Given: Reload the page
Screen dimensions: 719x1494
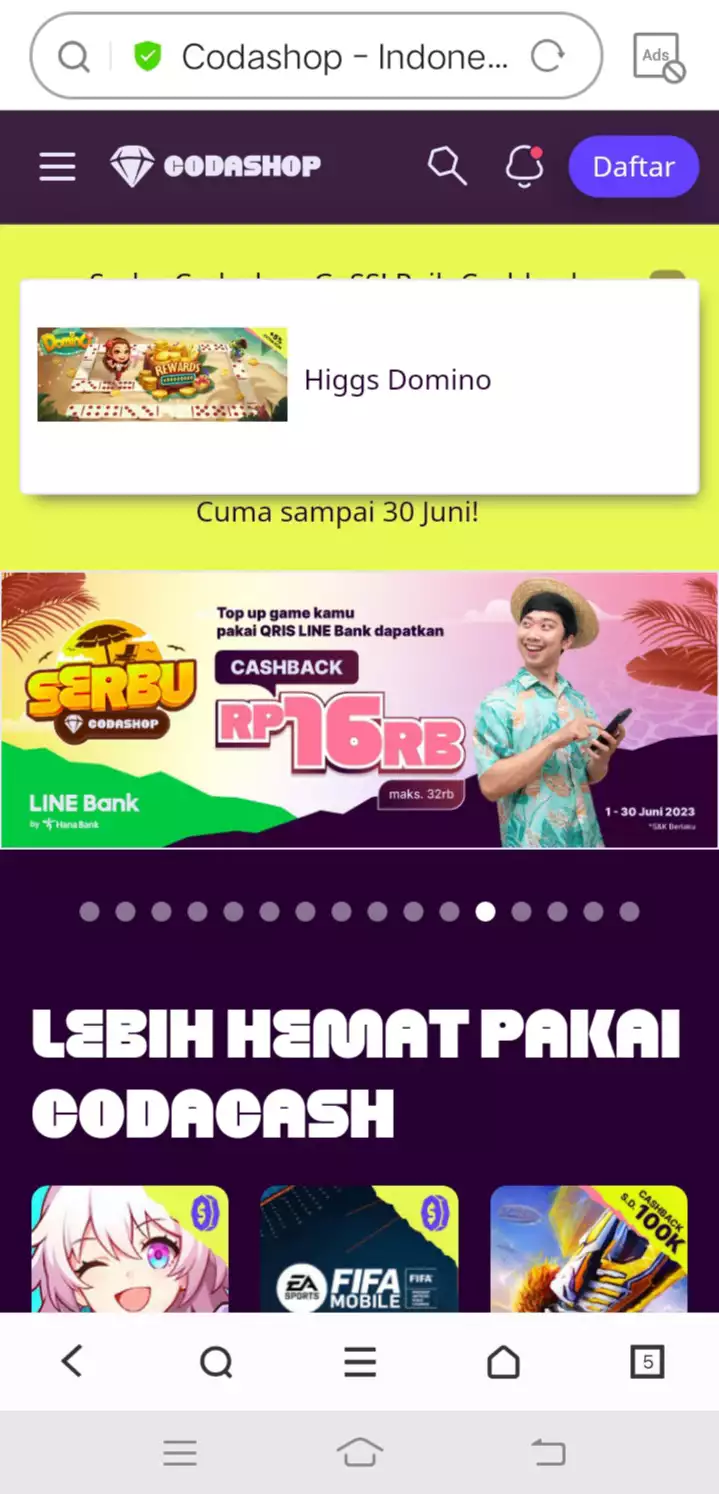Looking at the screenshot, I should [548, 56].
